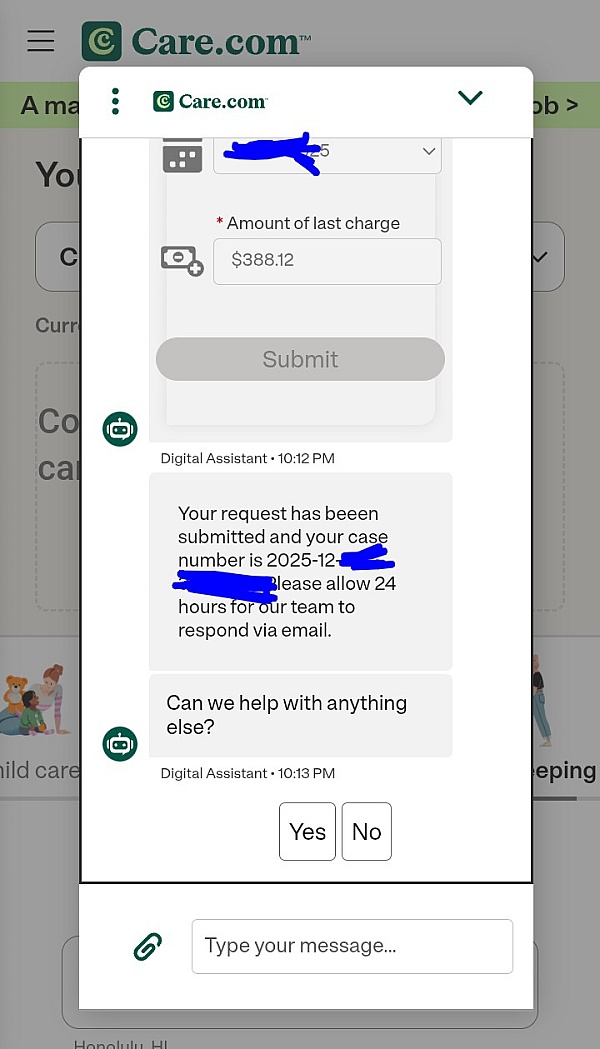Open the hamburger menu
Screen dimensions: 600x1049
pyautogui.click(x=41, y=41)
